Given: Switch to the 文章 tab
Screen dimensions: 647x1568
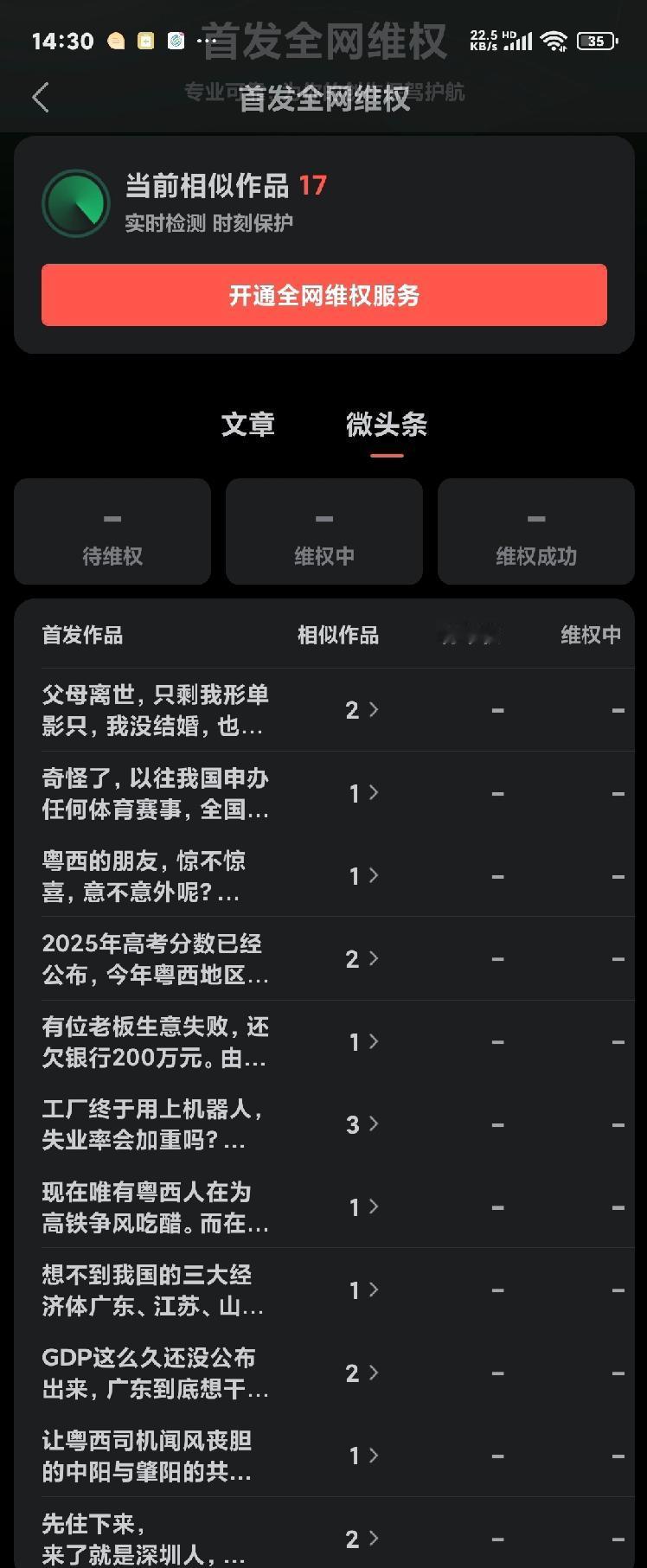Looking at the screenshot, I should coord(249,425).
